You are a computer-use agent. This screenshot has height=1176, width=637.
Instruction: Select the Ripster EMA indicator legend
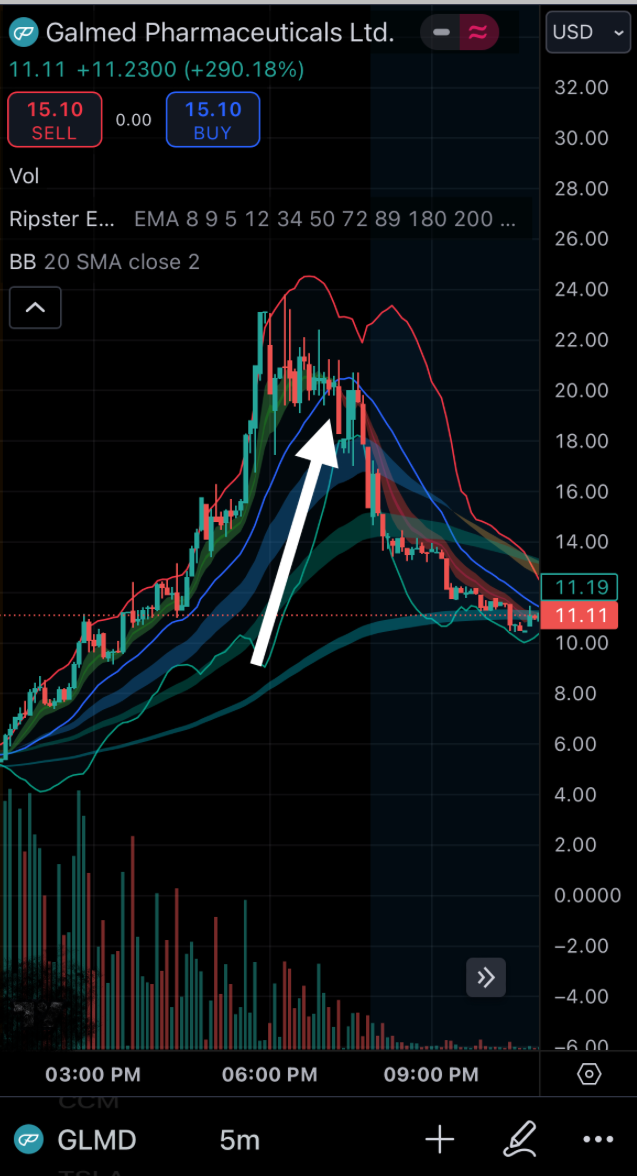62,219
